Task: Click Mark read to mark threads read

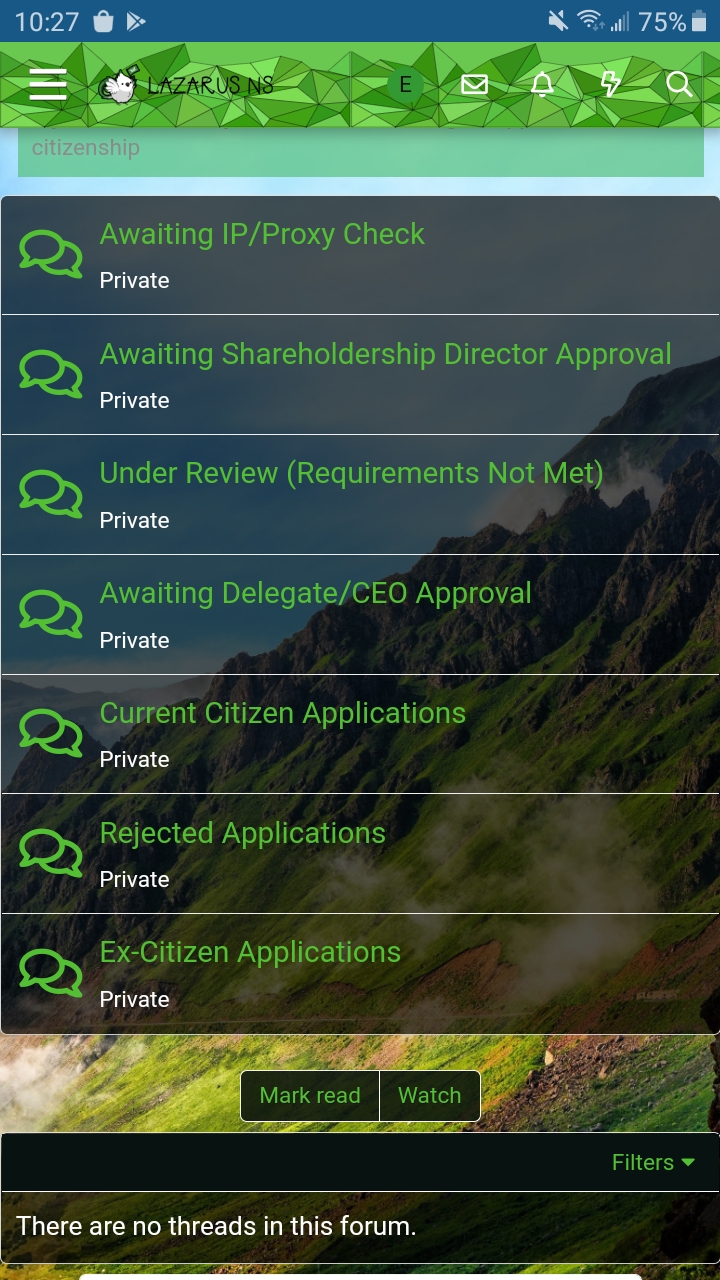Action: (x=310, y=1095)
